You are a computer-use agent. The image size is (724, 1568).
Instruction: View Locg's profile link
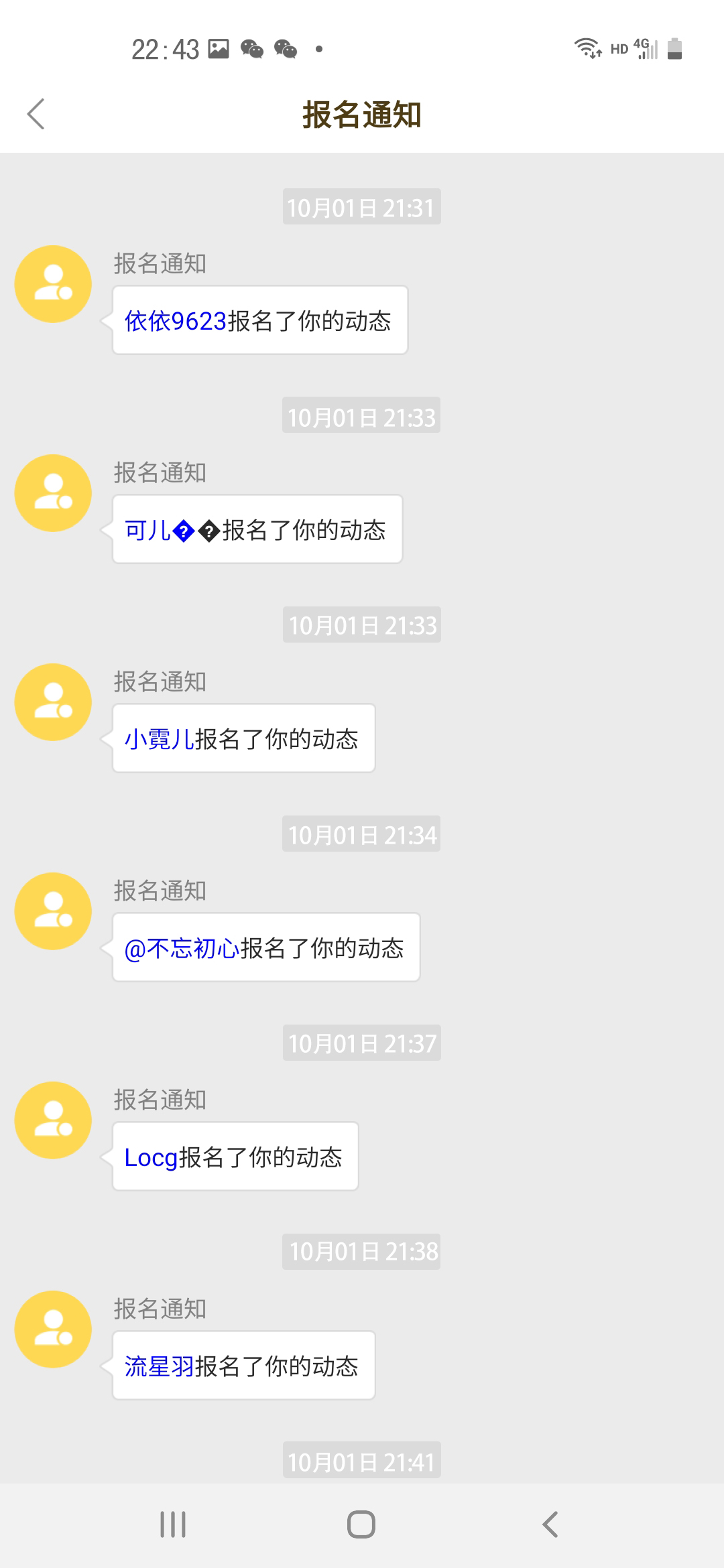[x=152, y=1157]
